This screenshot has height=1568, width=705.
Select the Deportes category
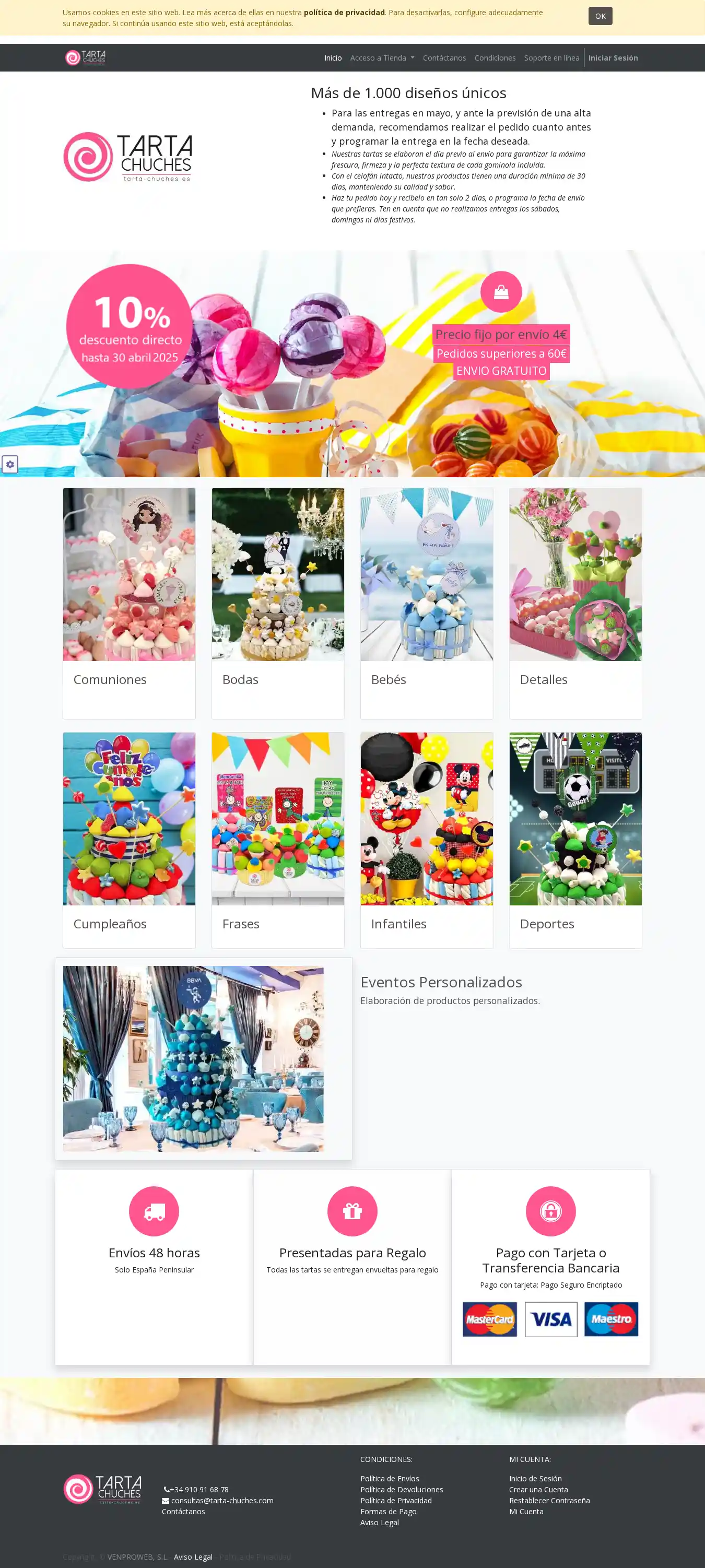point(575,840)
